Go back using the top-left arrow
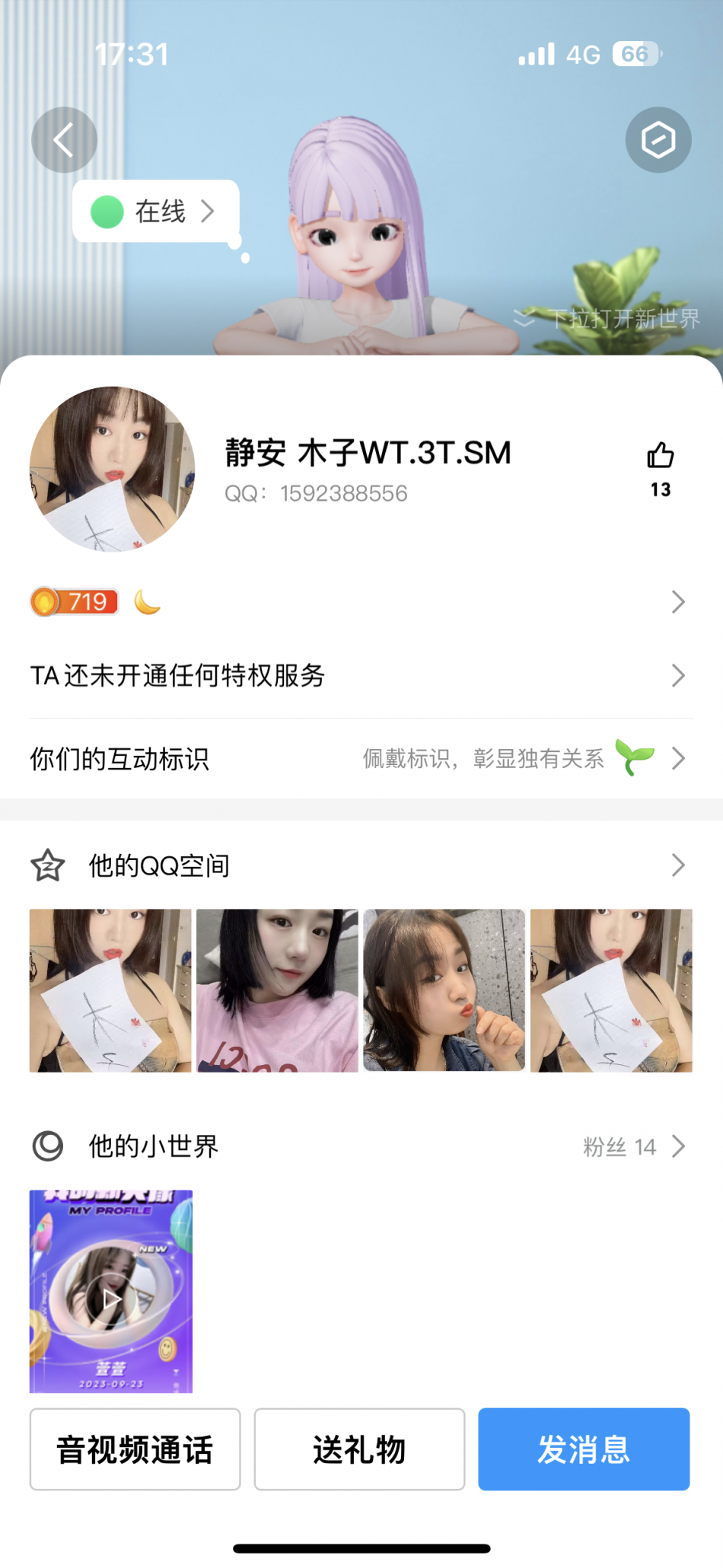This screenshot has height=1568, width=723. (64, 140)
